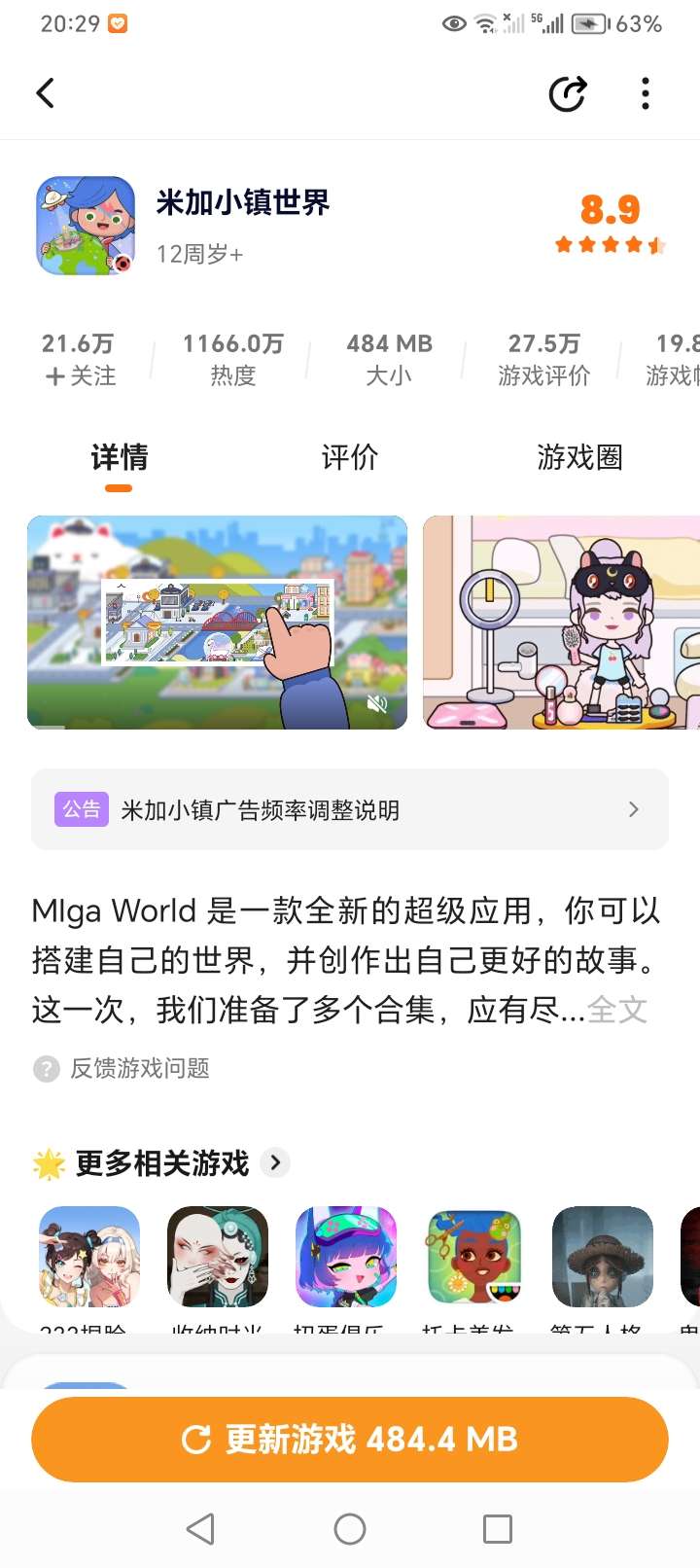
Task: Open the Toca hair salon related game
Action: tap(473, 1257)
